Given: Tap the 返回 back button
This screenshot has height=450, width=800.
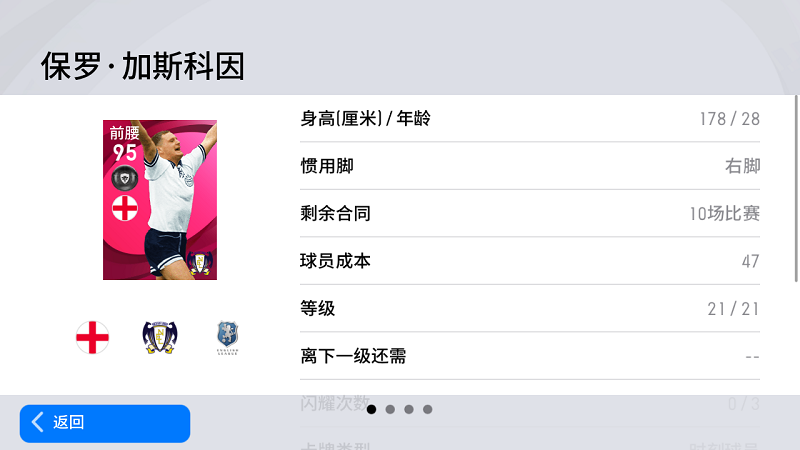Looking at the screenshot, I should click(104, 423).
